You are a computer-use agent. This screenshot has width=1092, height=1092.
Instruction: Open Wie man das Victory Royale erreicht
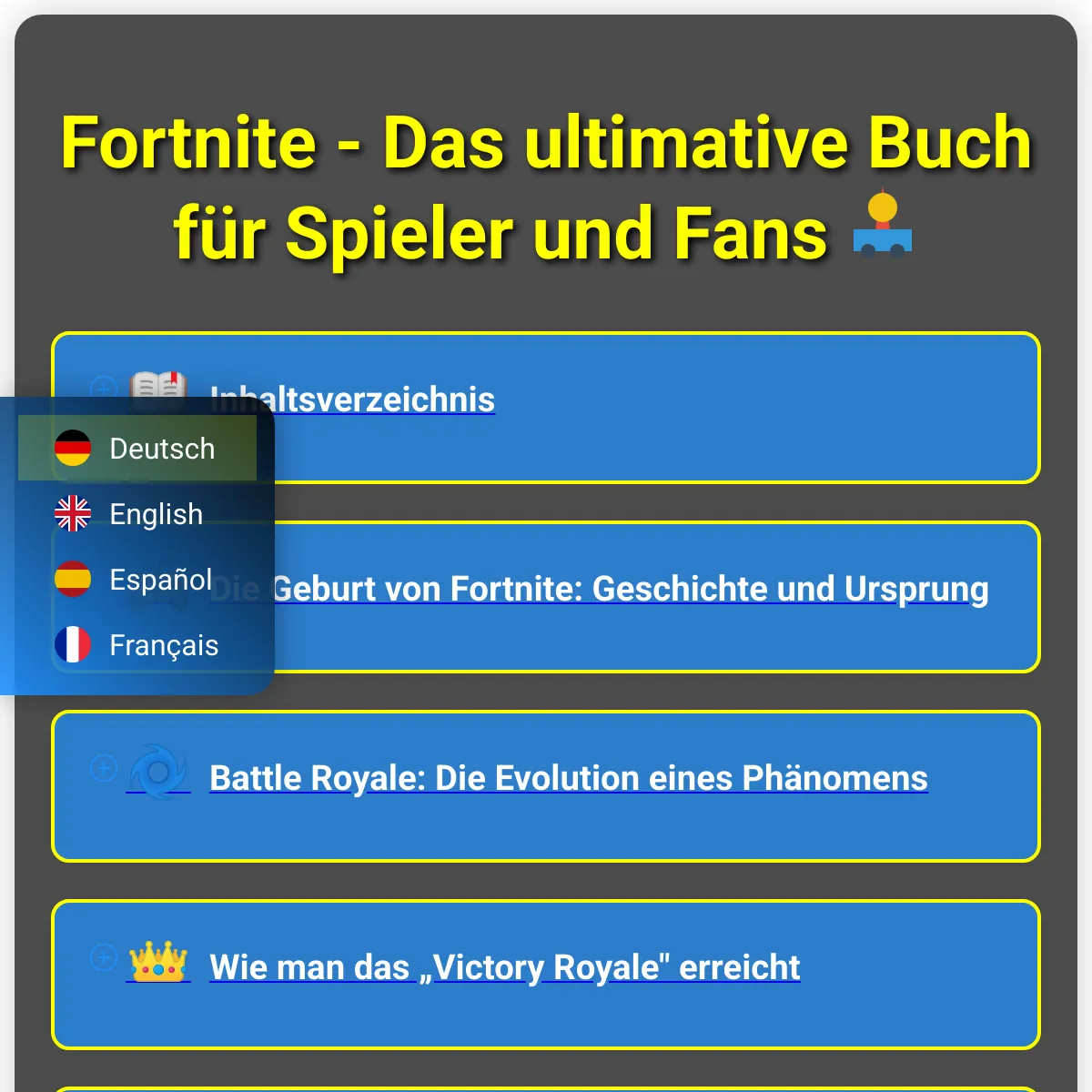(504, 967)
